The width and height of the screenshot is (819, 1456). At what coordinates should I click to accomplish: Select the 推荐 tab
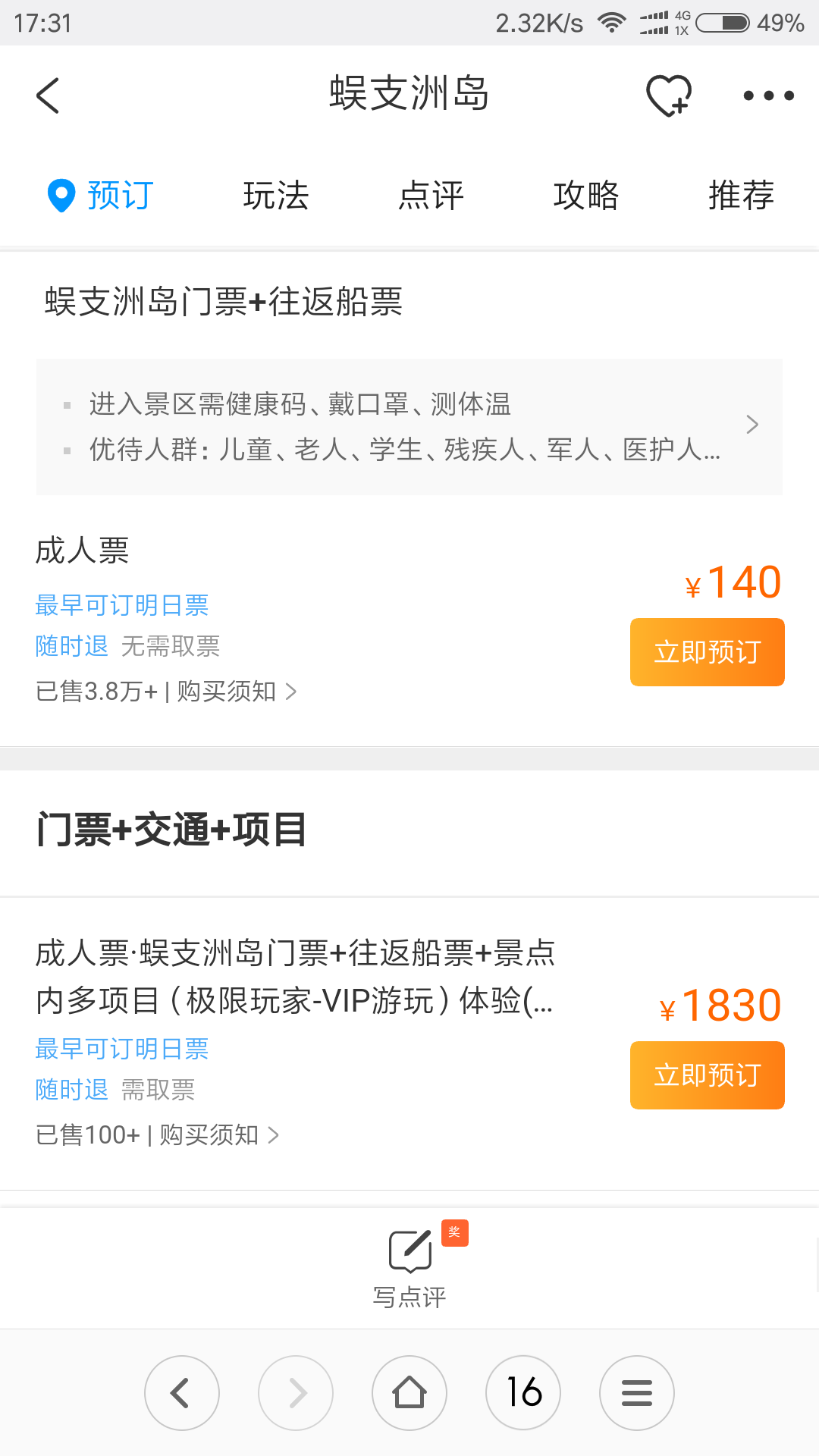[741, 196]
